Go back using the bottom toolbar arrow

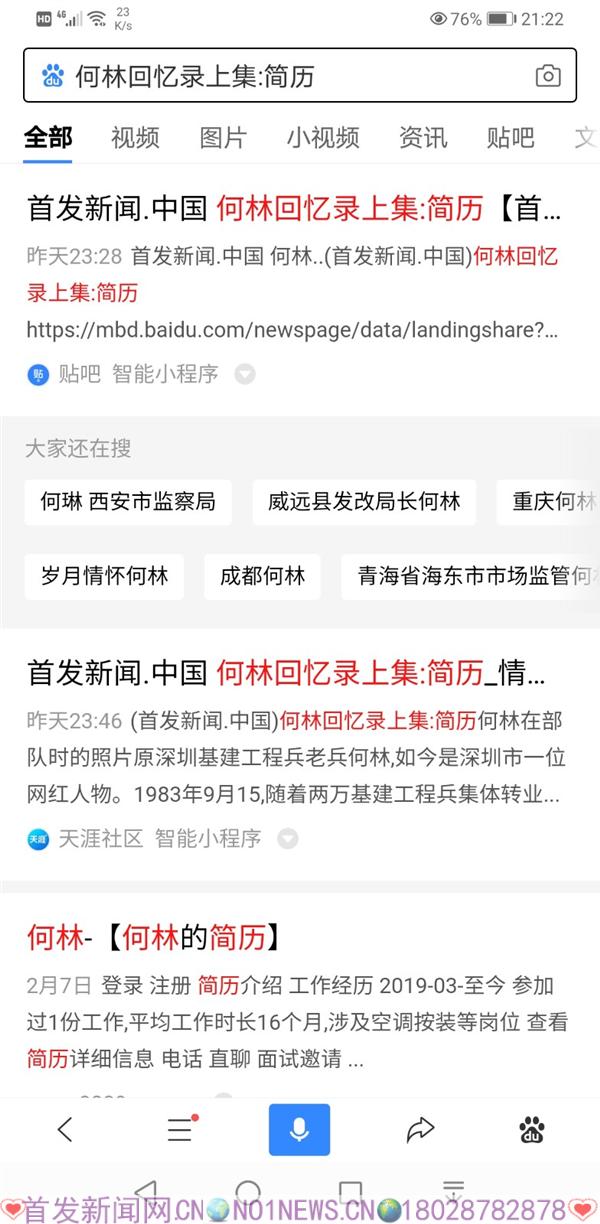65,1130
